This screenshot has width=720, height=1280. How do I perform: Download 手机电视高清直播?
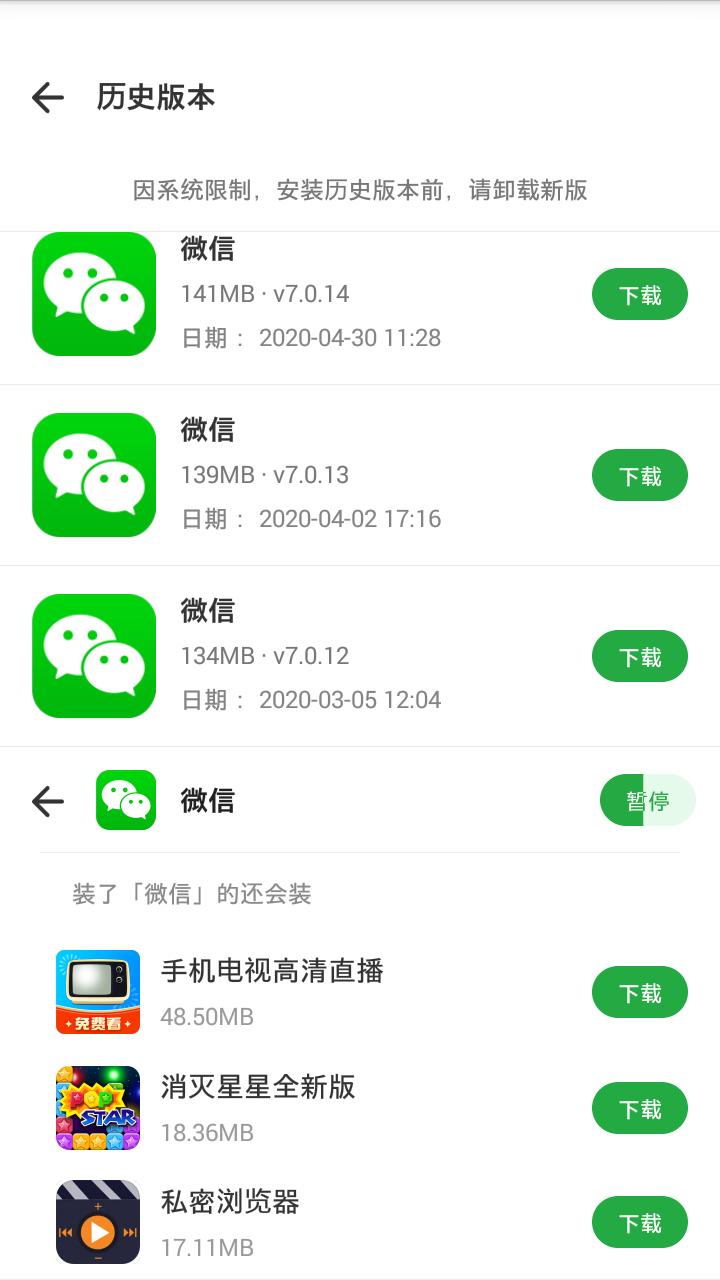pyautogui.click(x=639, y=992)
